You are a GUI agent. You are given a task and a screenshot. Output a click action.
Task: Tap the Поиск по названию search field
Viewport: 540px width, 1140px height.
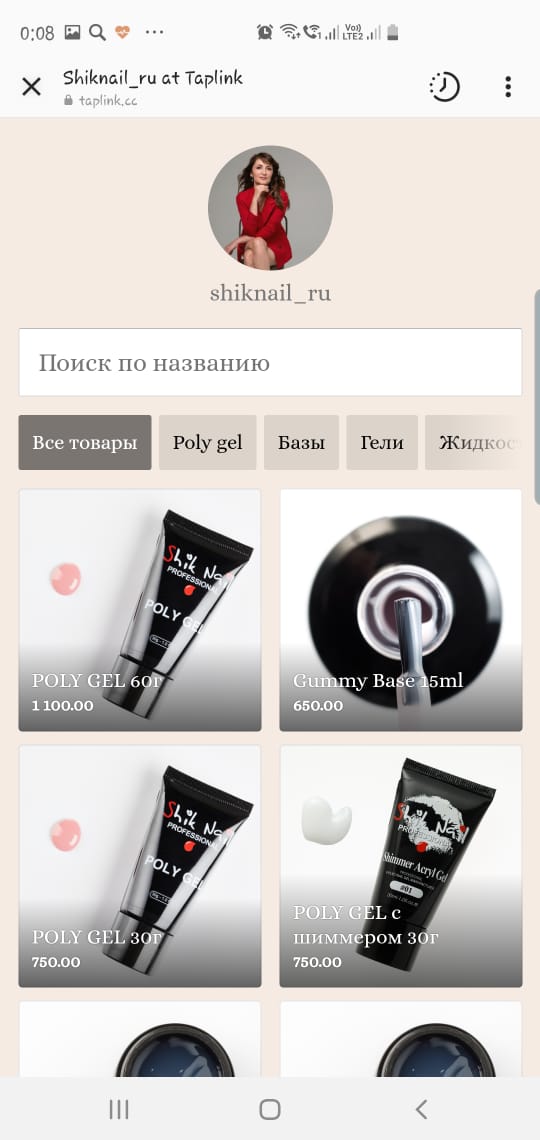270,362
